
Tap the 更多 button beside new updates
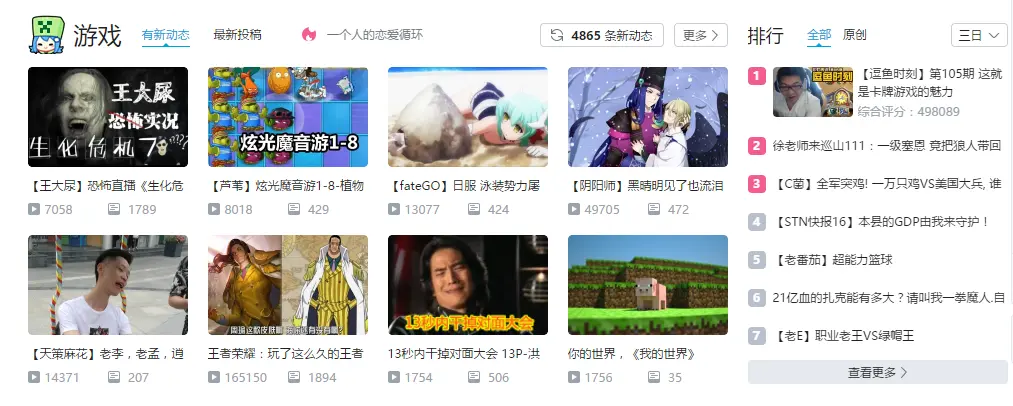pyautogui.click(x=700, y=36)
